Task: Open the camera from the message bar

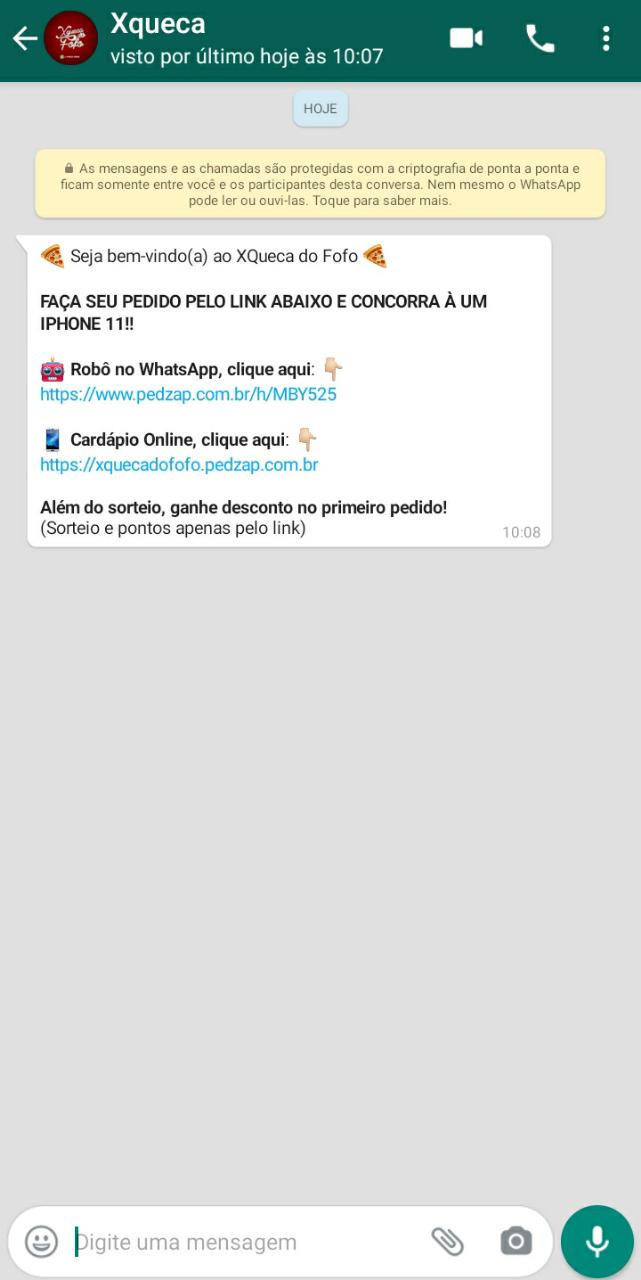Action: 516,1242
